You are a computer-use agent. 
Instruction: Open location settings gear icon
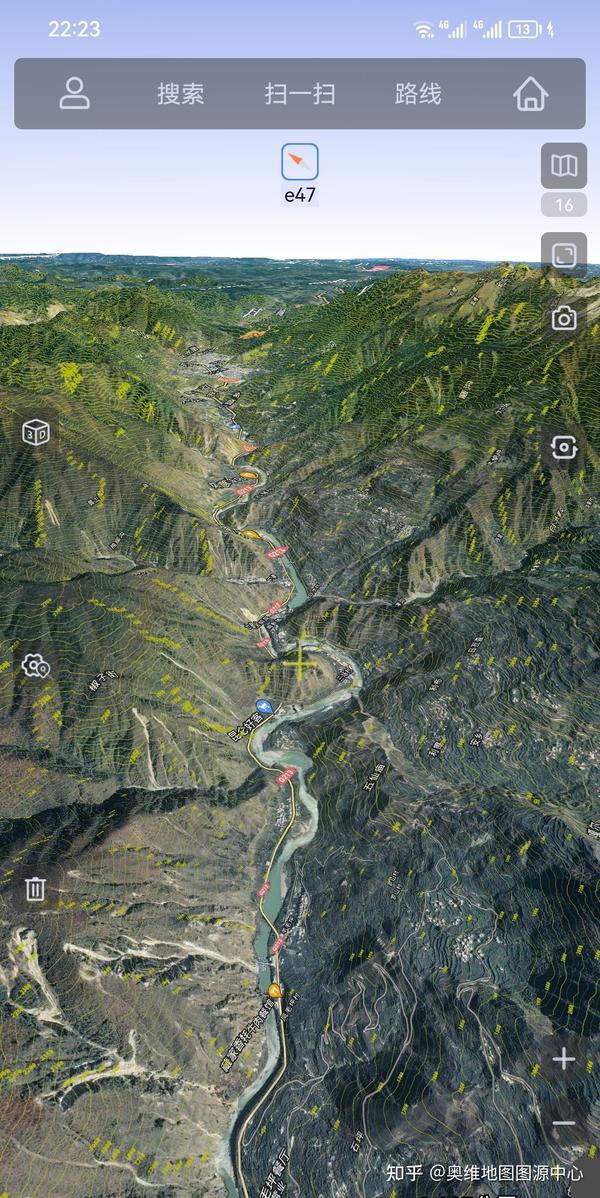coord(36,665)
